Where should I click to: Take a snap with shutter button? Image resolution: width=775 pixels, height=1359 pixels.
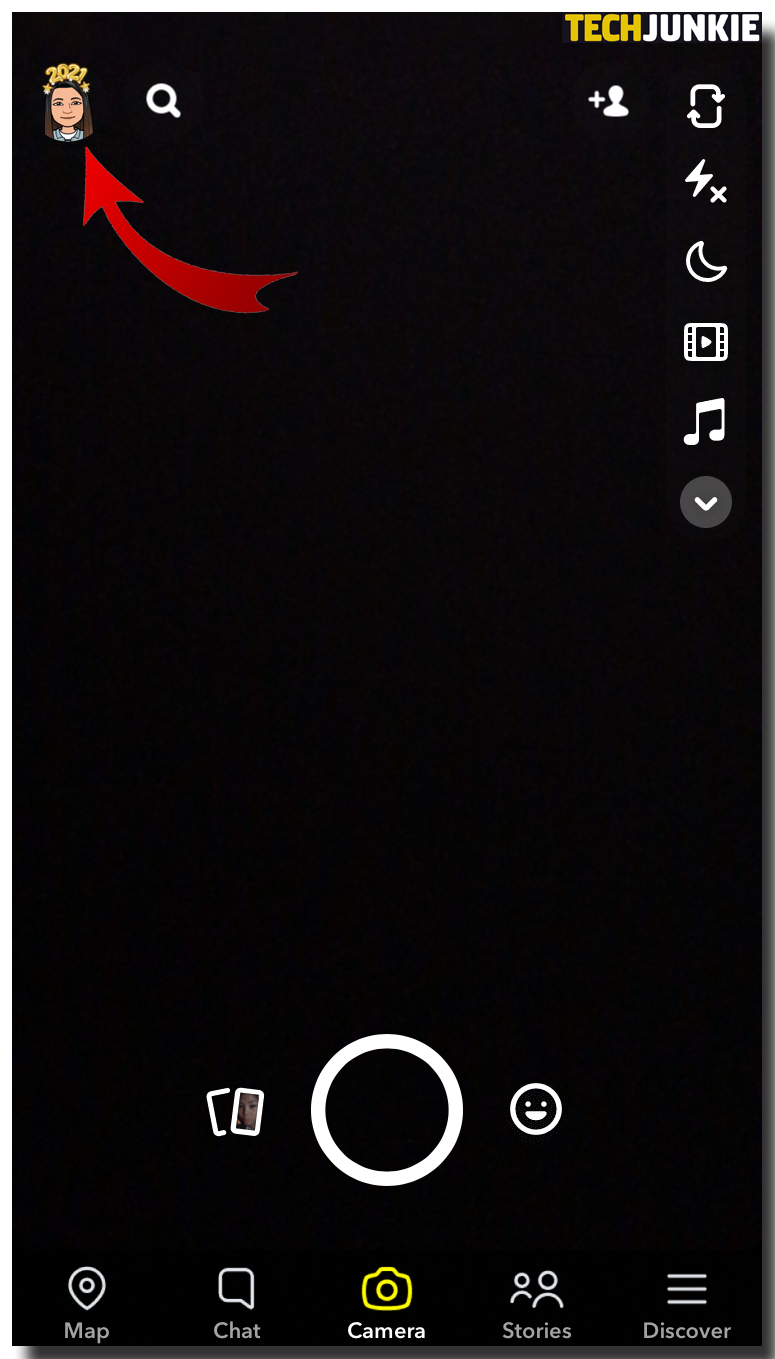pyautogui.click(x=387, y=1110)
